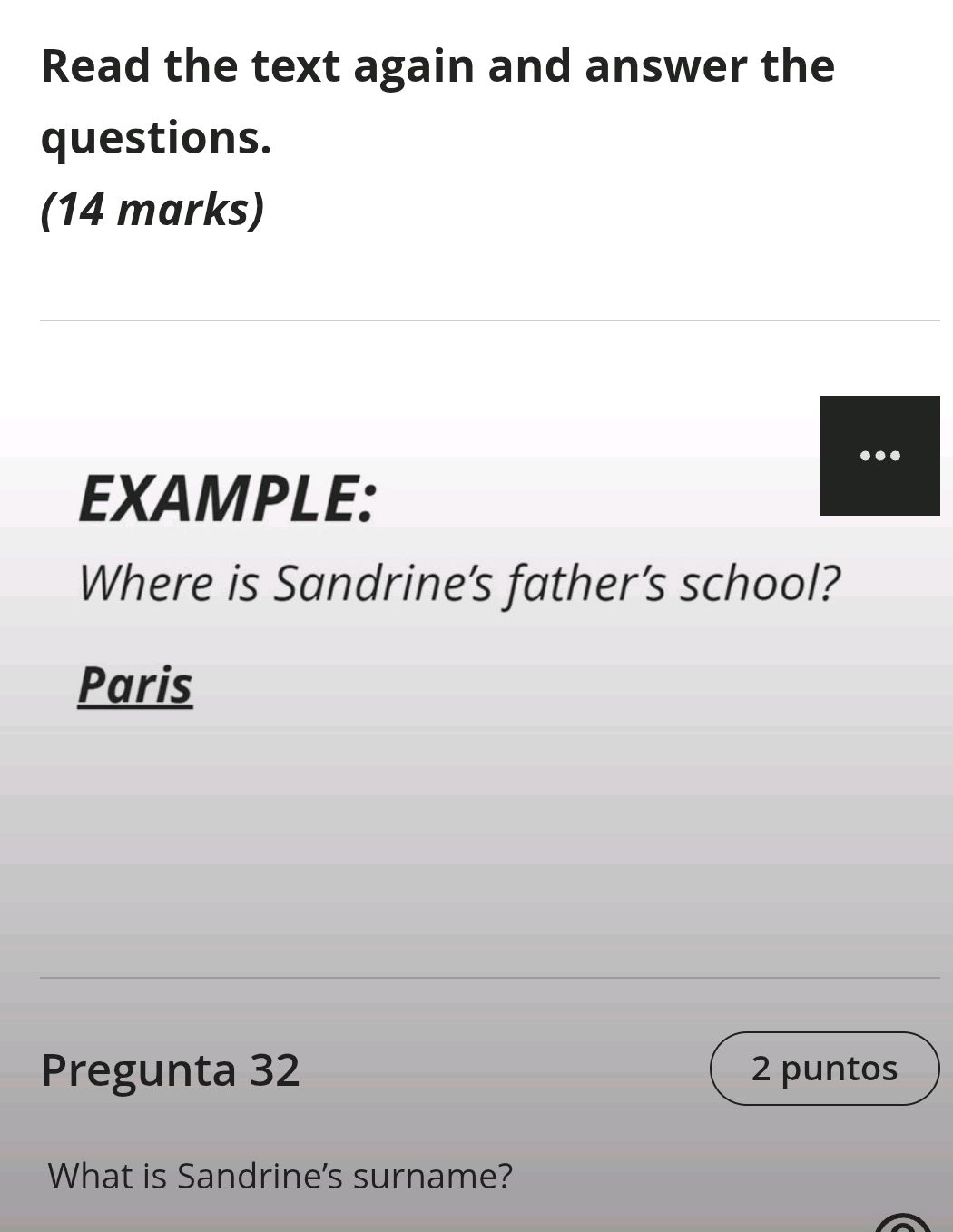Image resolution: width=953 pixels, height=1232 pixels.
Task: Select the Pregunta 32 question heading
Action: point(171,1069)
